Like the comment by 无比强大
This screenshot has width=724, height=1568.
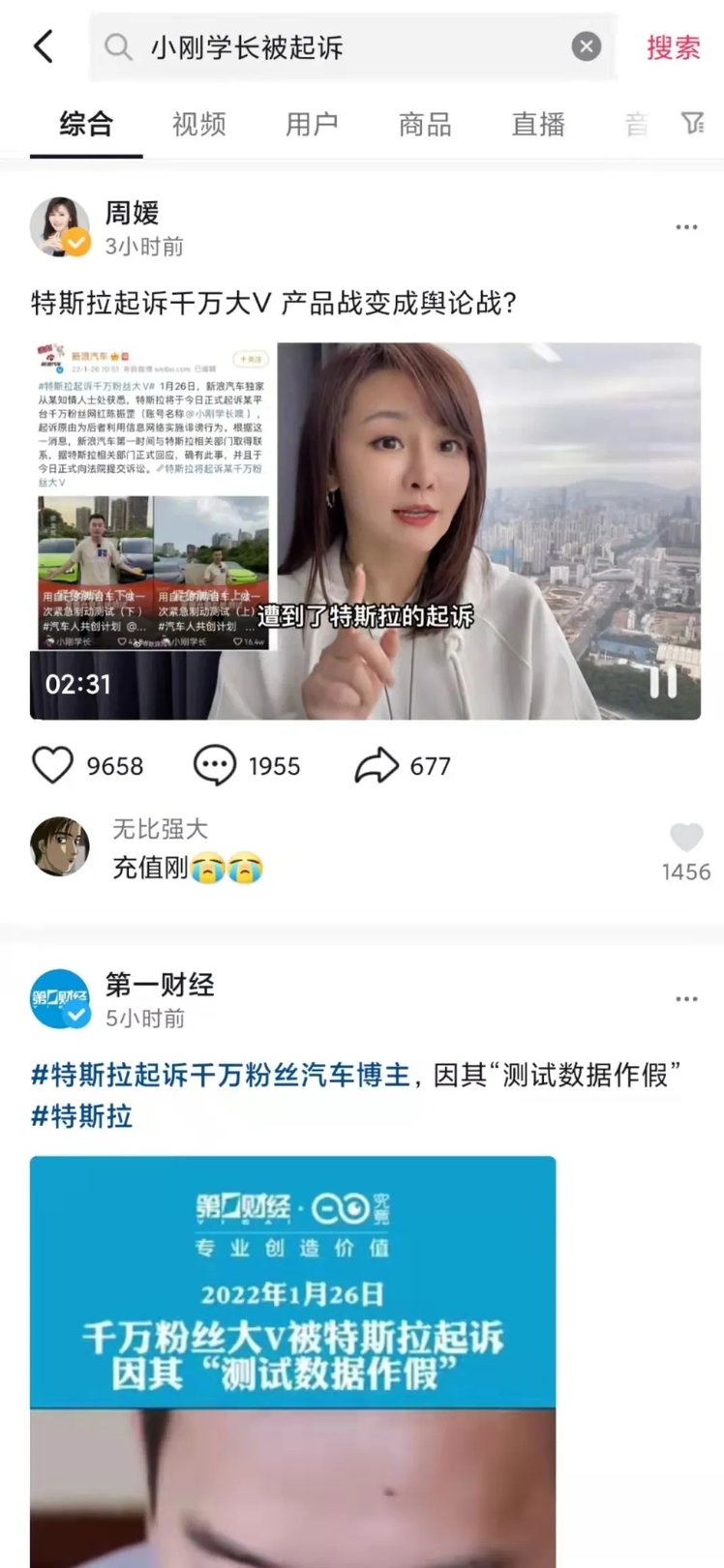click(x=686, y=838)
